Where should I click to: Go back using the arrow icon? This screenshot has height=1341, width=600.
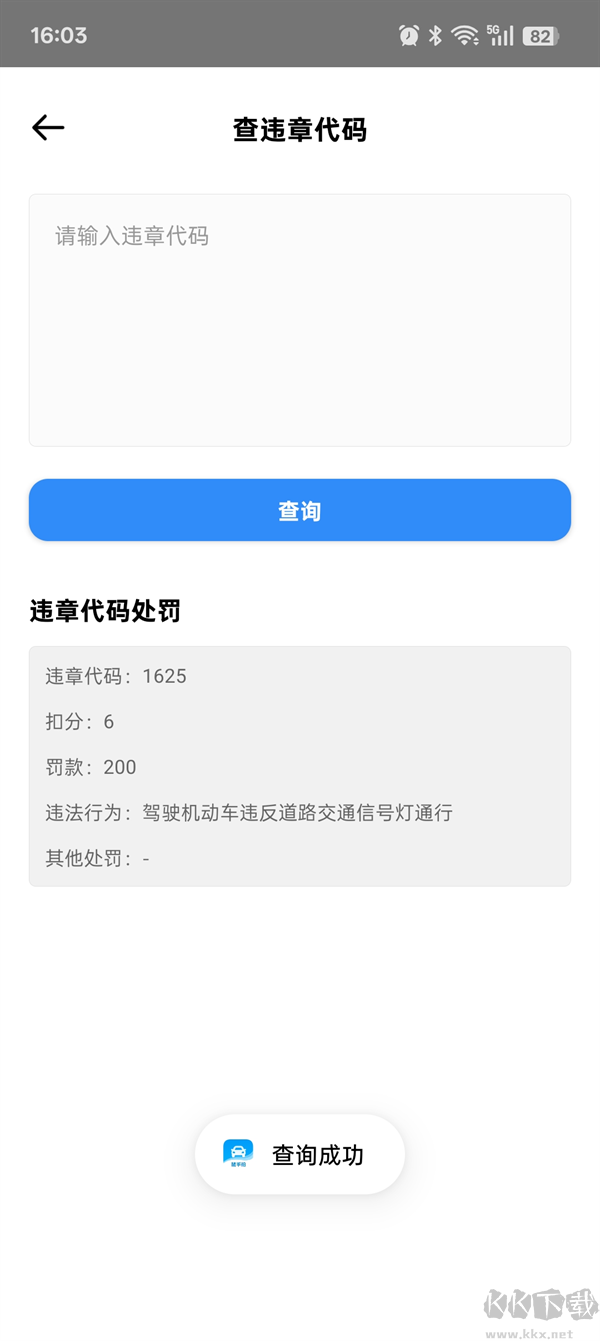click(x=48, y=128)
